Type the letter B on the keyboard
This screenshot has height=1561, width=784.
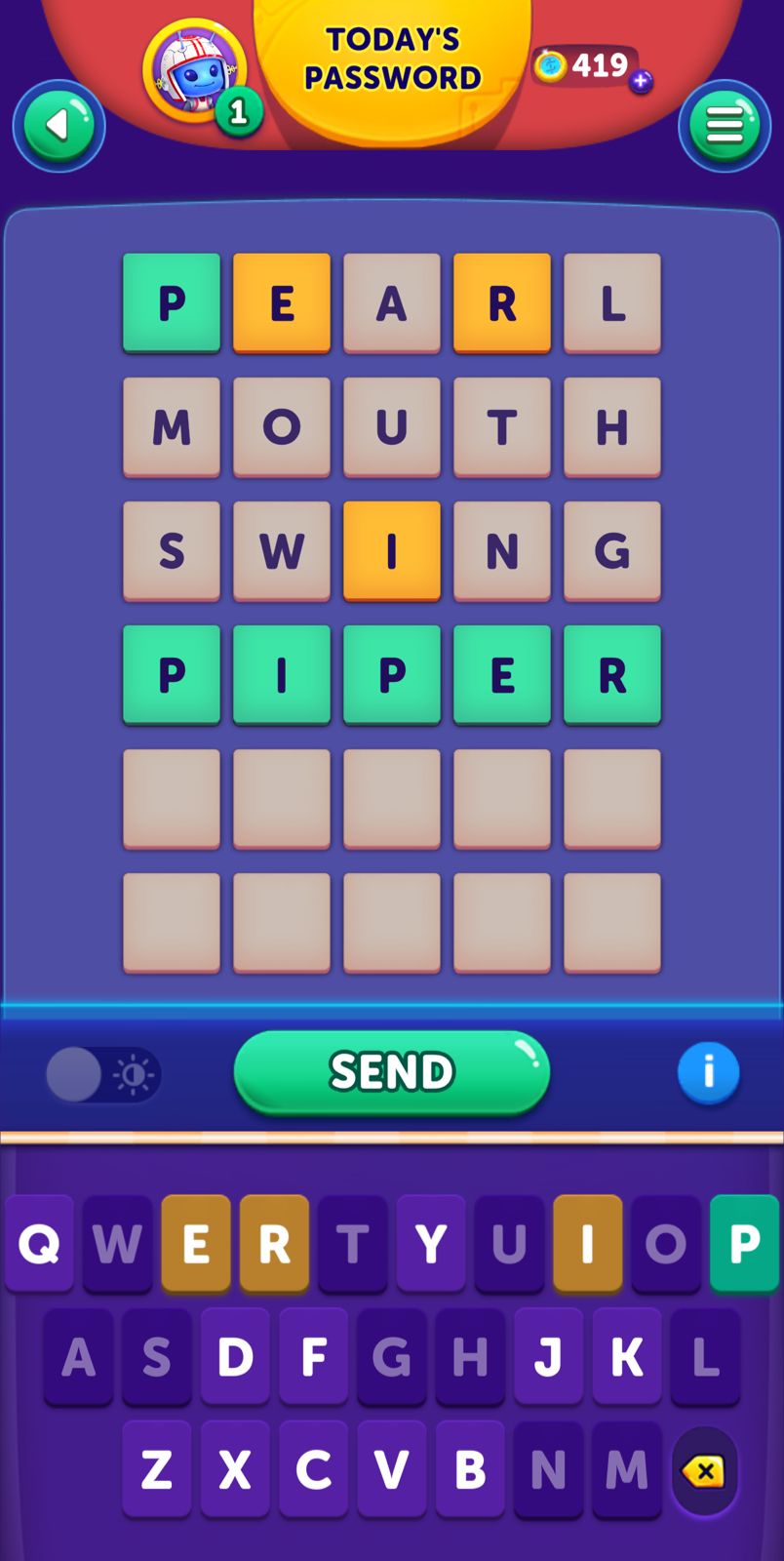click(x=470, y=1469)
